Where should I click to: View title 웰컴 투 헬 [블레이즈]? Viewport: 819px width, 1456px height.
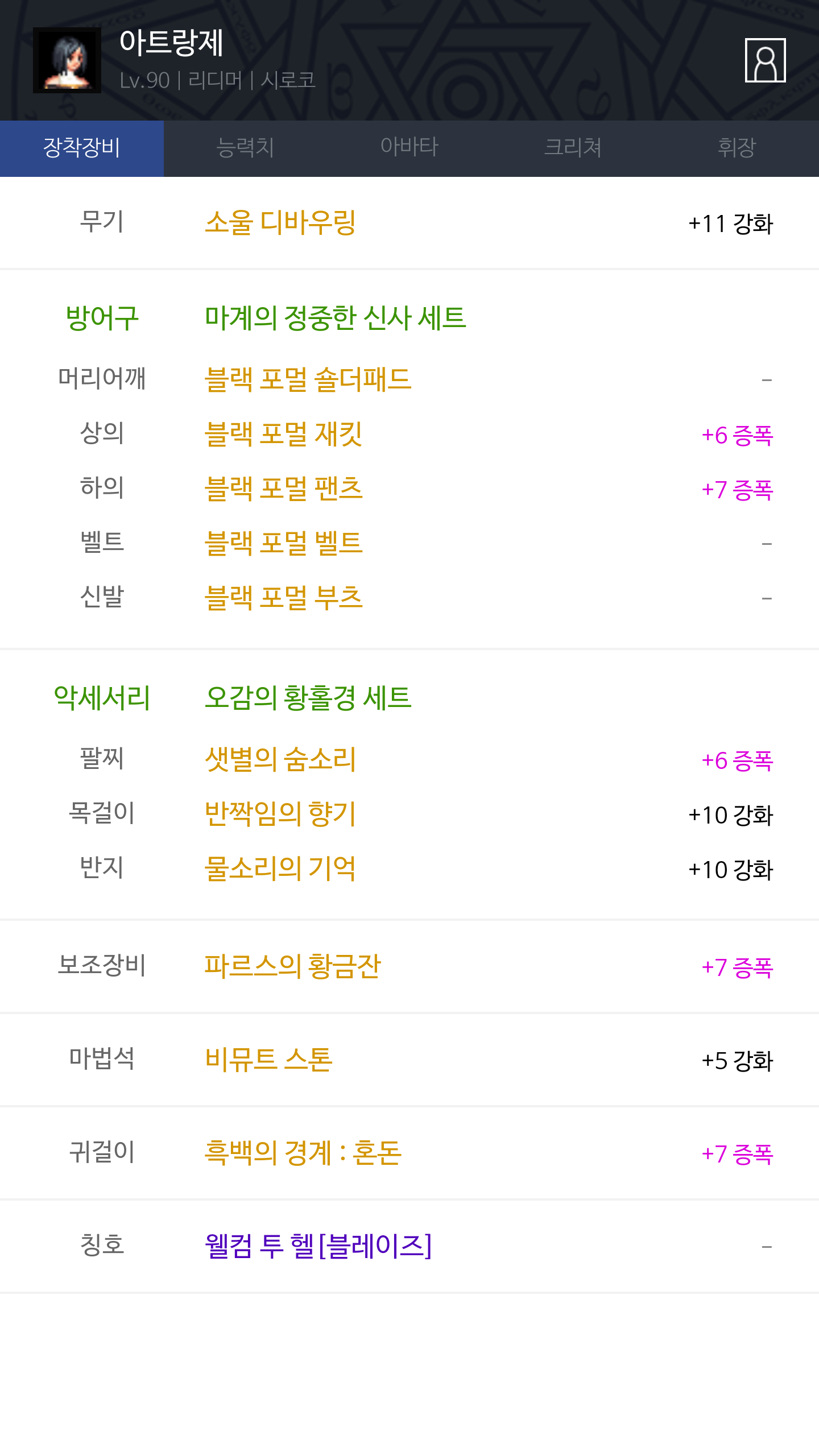(318, 1246)
